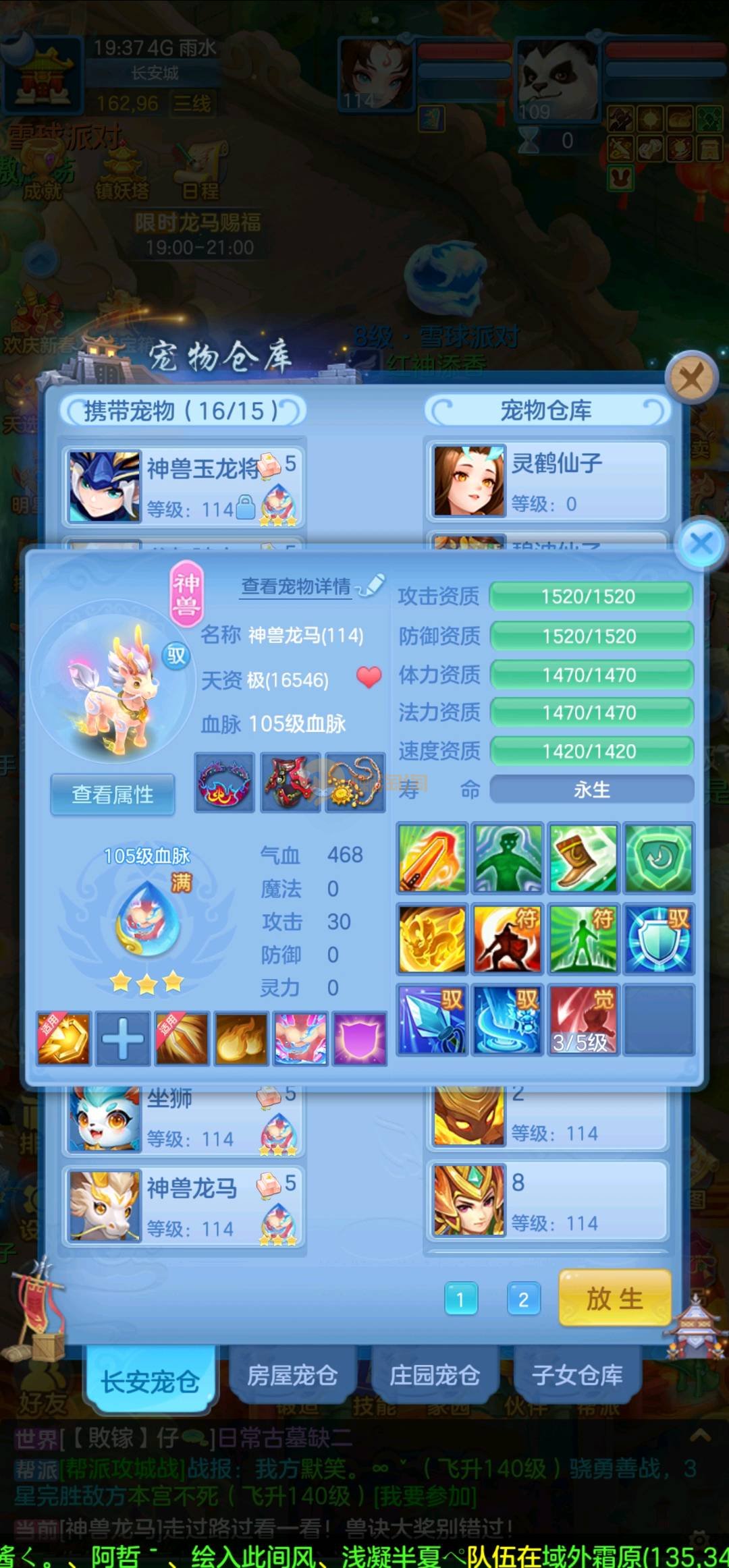Tap the plus slot to add bloodline skill
Screen dimensions: 729x1568
[122, 1038]
